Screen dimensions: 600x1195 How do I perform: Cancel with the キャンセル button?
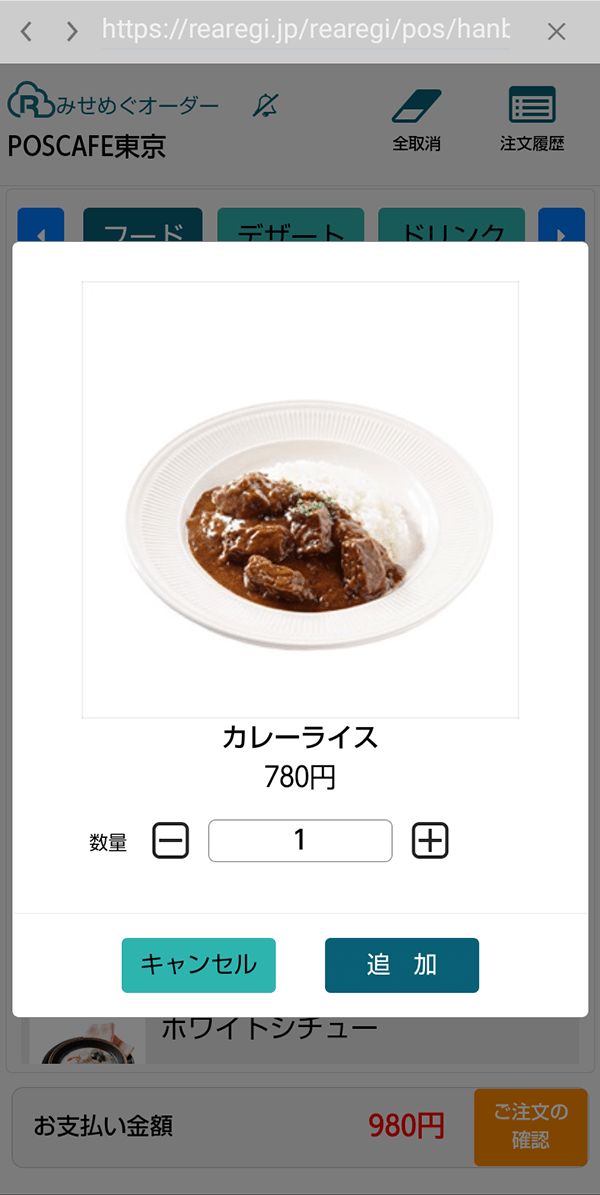[x=198, y=965]
